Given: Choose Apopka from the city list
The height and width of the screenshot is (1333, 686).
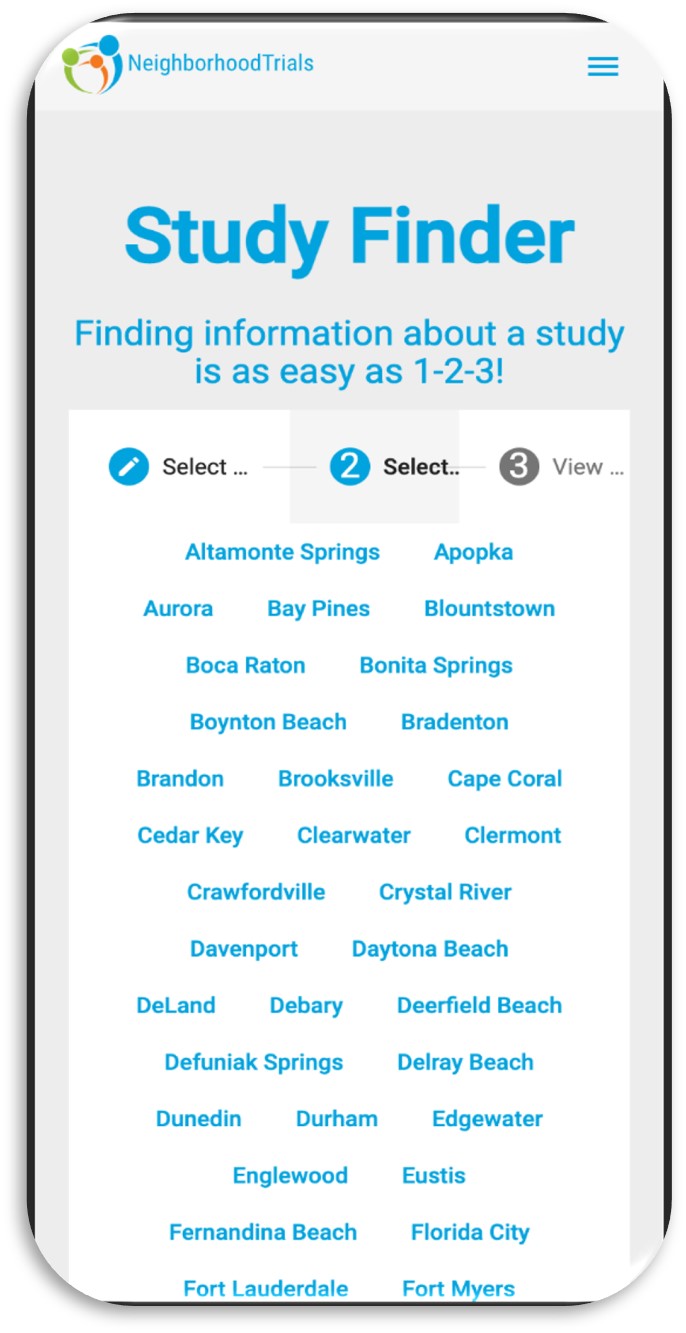Looking at the screenshot, I should 473,552.
